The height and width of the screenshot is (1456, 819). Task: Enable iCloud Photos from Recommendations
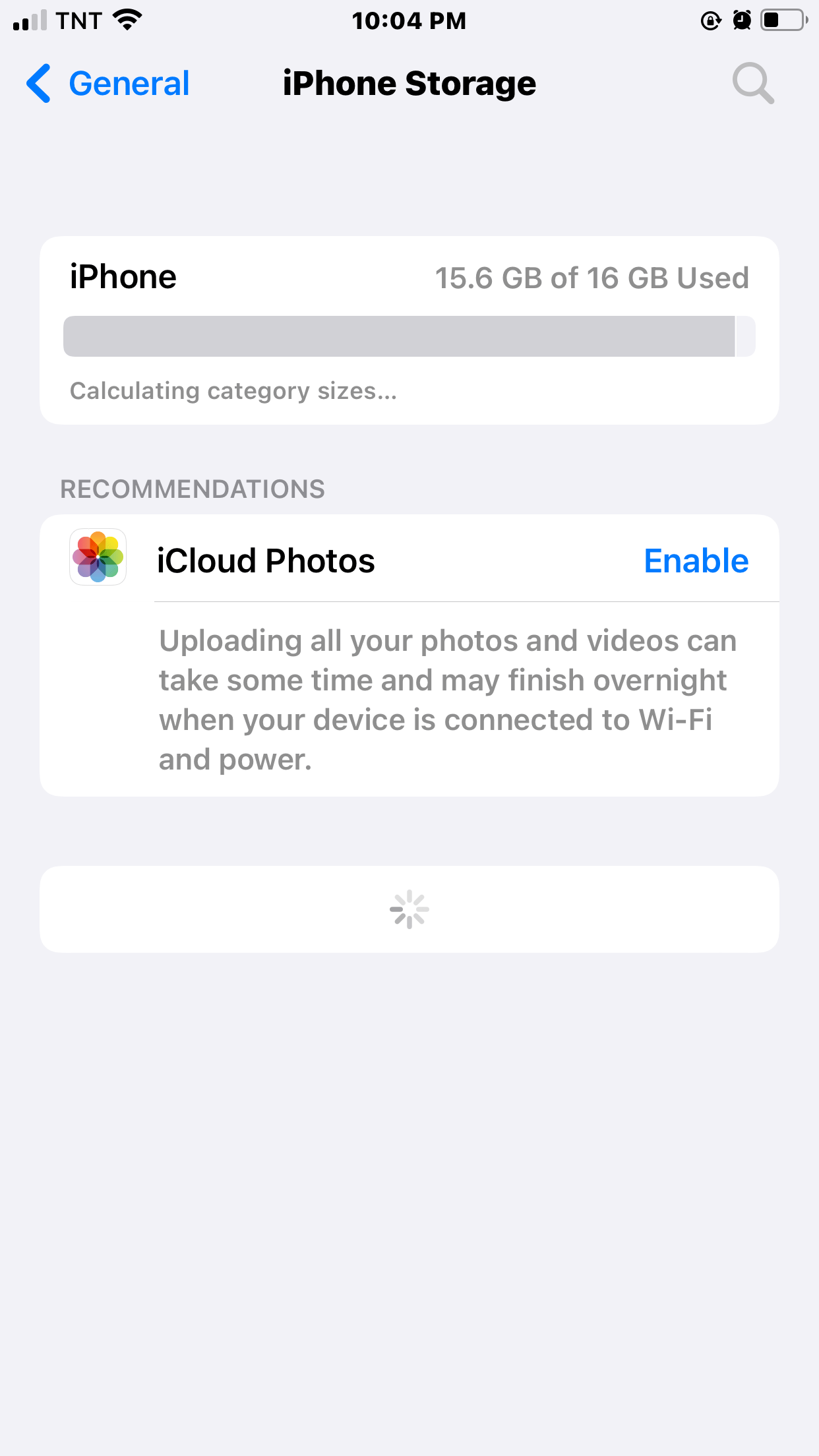696,561
